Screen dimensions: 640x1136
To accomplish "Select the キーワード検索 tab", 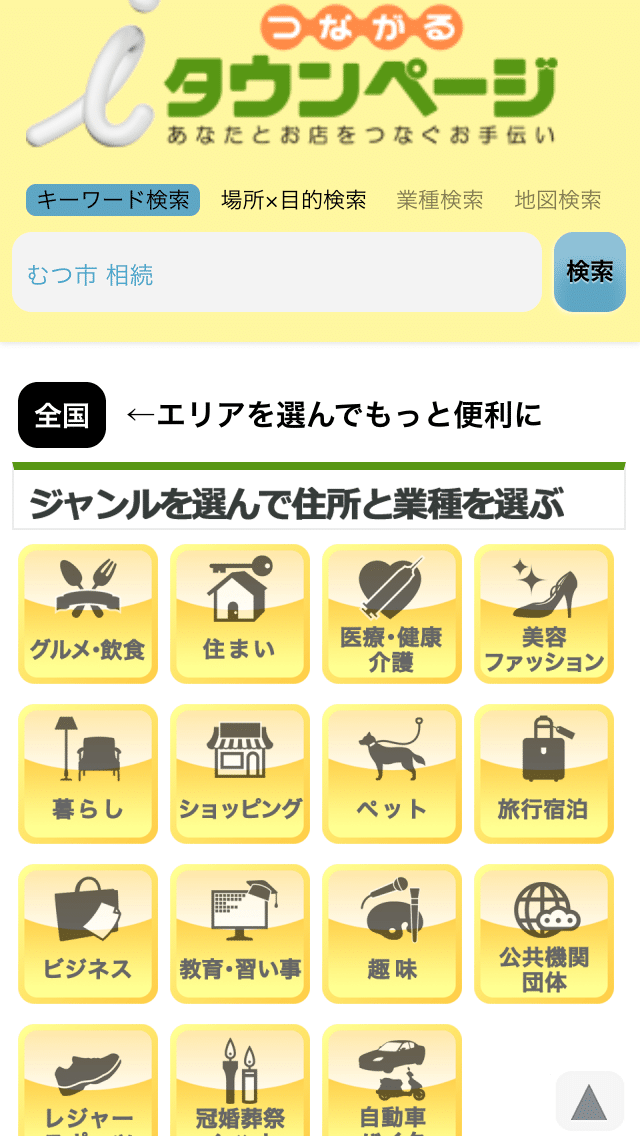I will click(113, 200).
